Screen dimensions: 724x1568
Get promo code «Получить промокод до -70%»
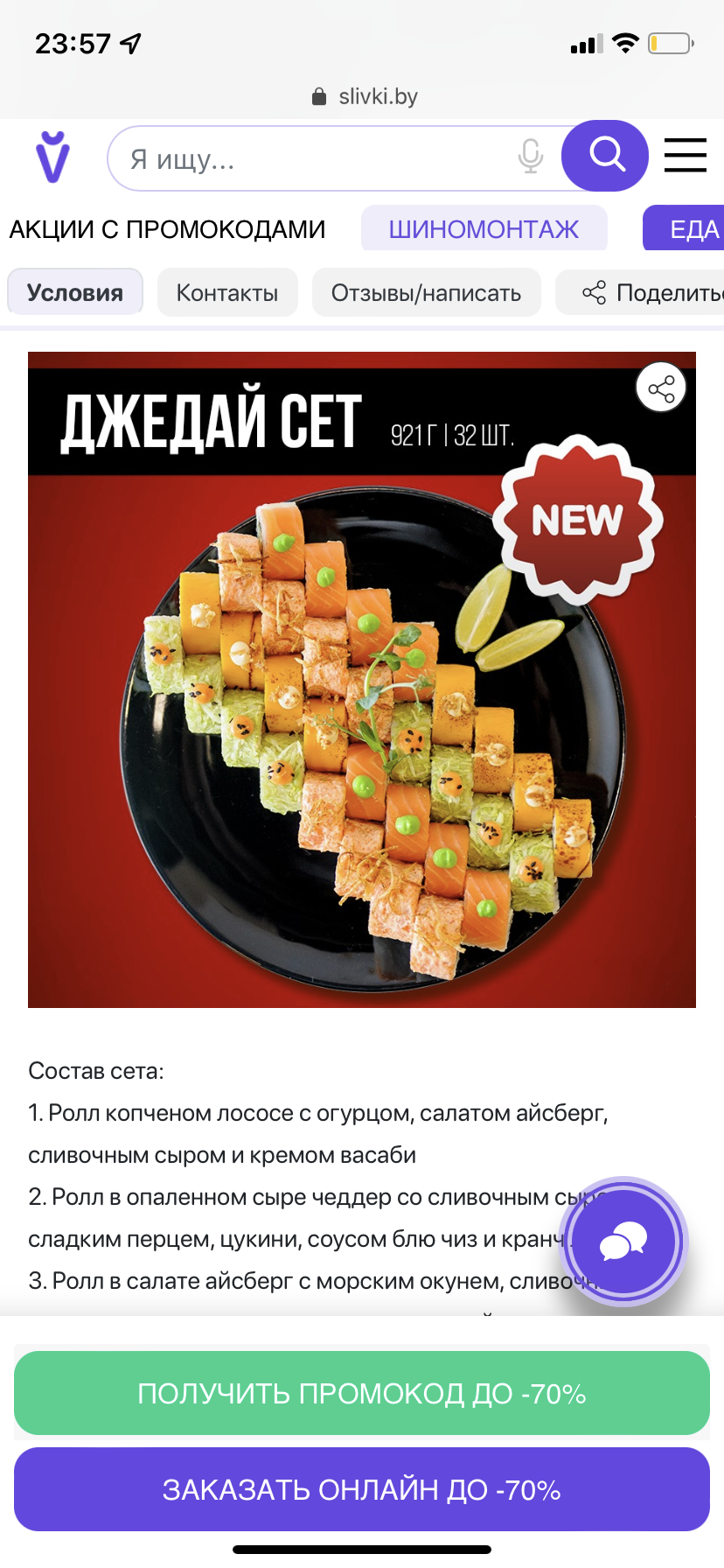361,1393
